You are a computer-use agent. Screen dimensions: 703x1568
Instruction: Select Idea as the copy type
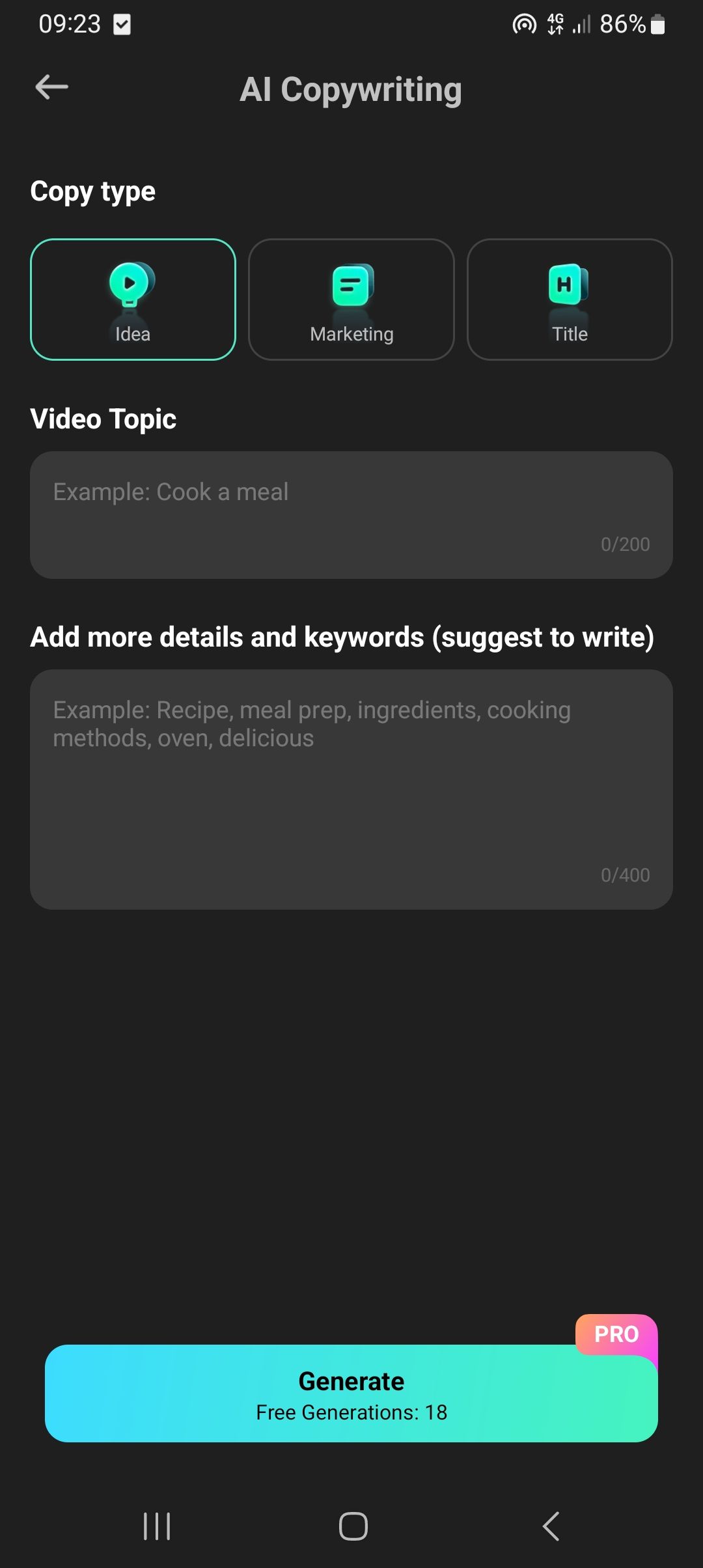[132, 300]
